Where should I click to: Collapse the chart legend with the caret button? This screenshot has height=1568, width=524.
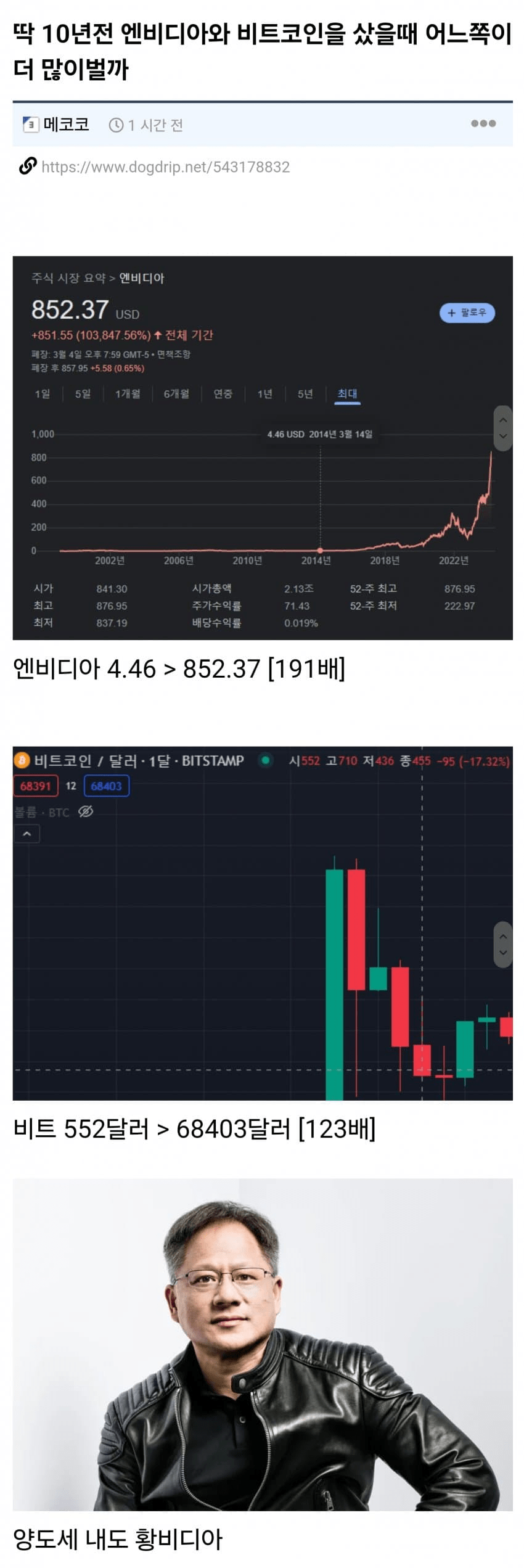click(28, 834)
